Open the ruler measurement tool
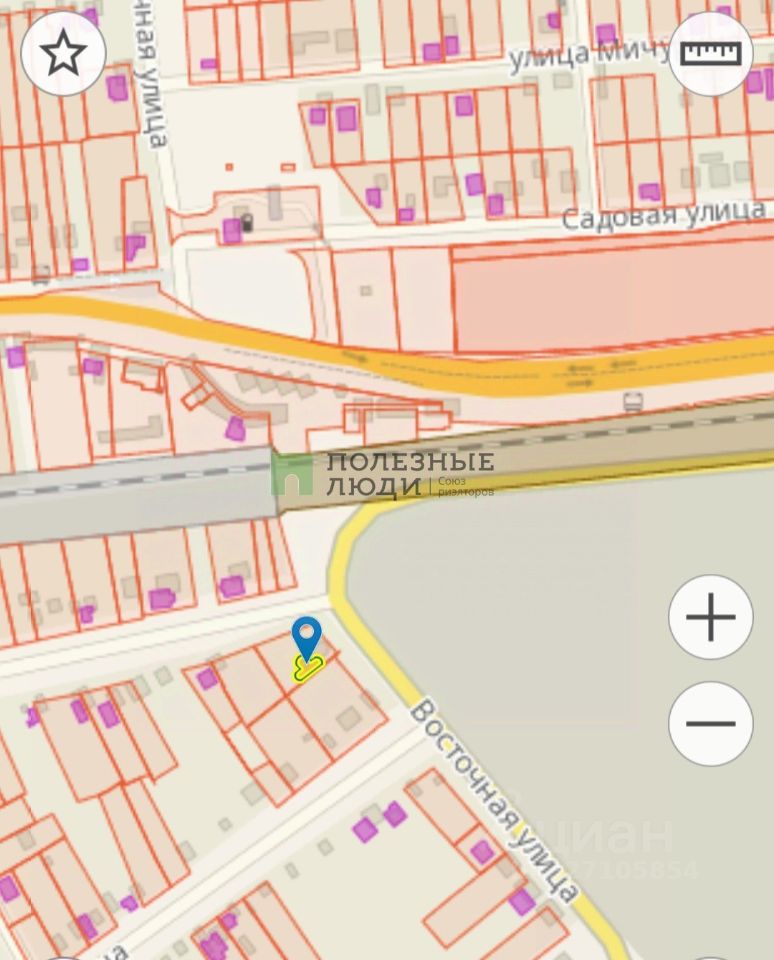 click(x=711, y=53)
